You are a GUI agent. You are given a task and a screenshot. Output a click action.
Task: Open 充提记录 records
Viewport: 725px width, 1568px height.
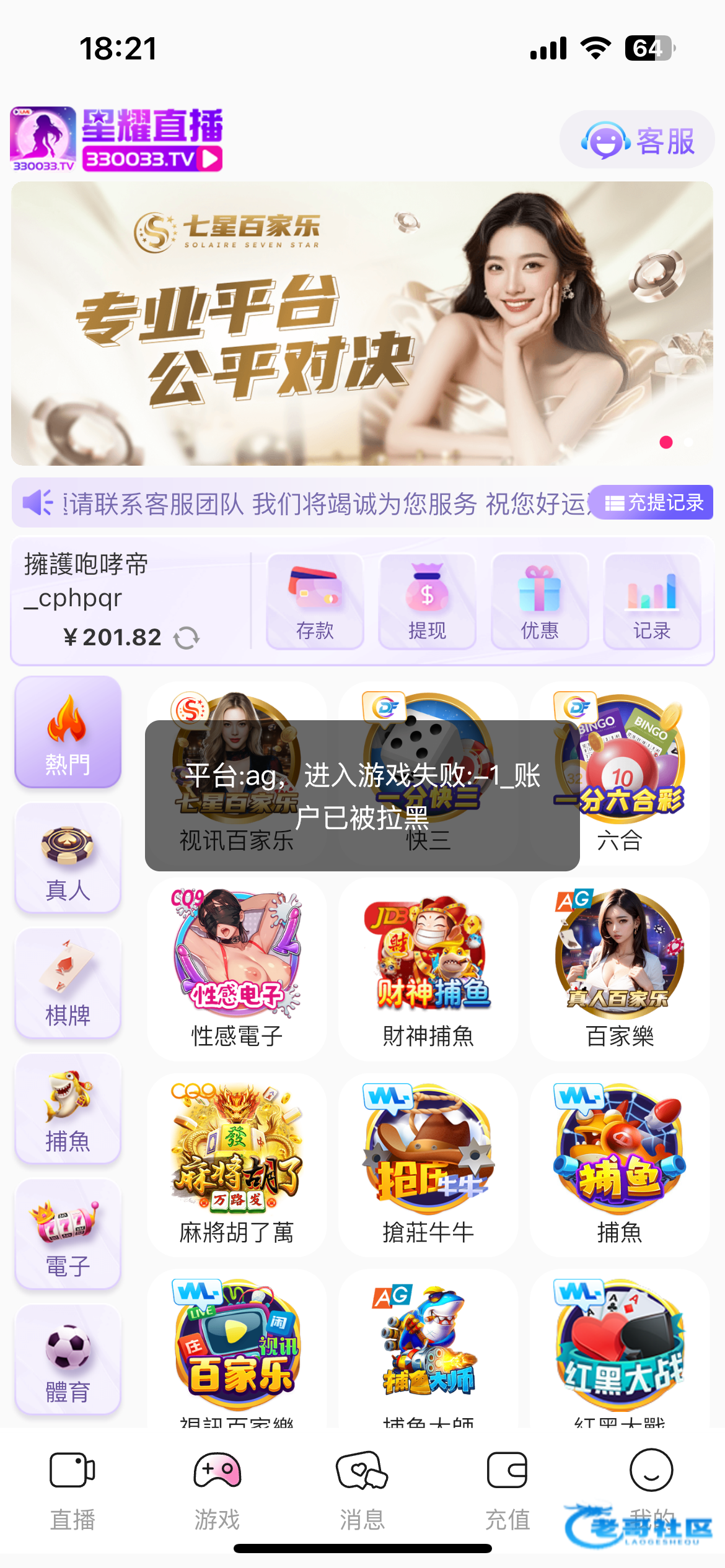[652, 502]
